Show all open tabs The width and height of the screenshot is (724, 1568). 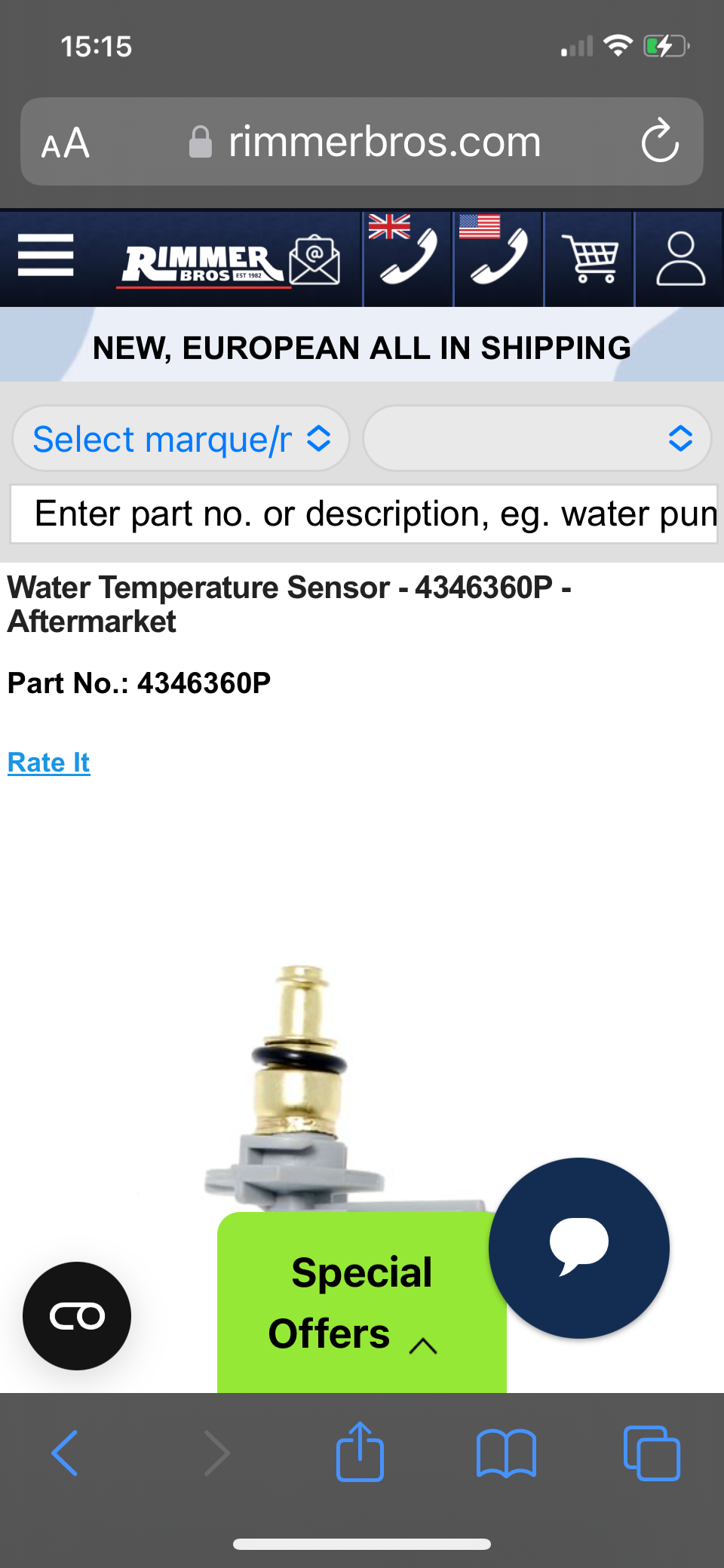pyautogui.click(x=652, y=1453)
